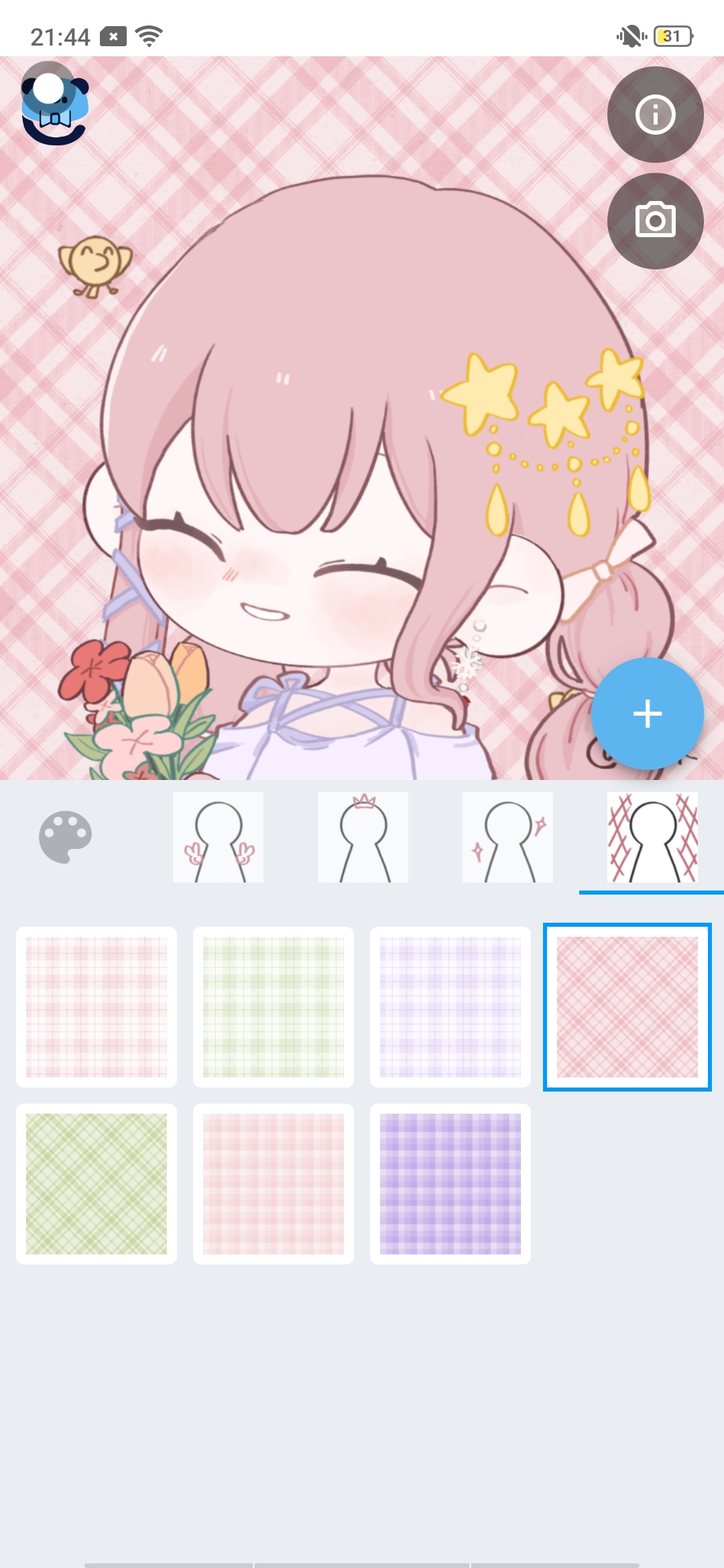Capture the avatar with the camera button
Screen dimensions: 724x1568
click(x=655, y=220)
